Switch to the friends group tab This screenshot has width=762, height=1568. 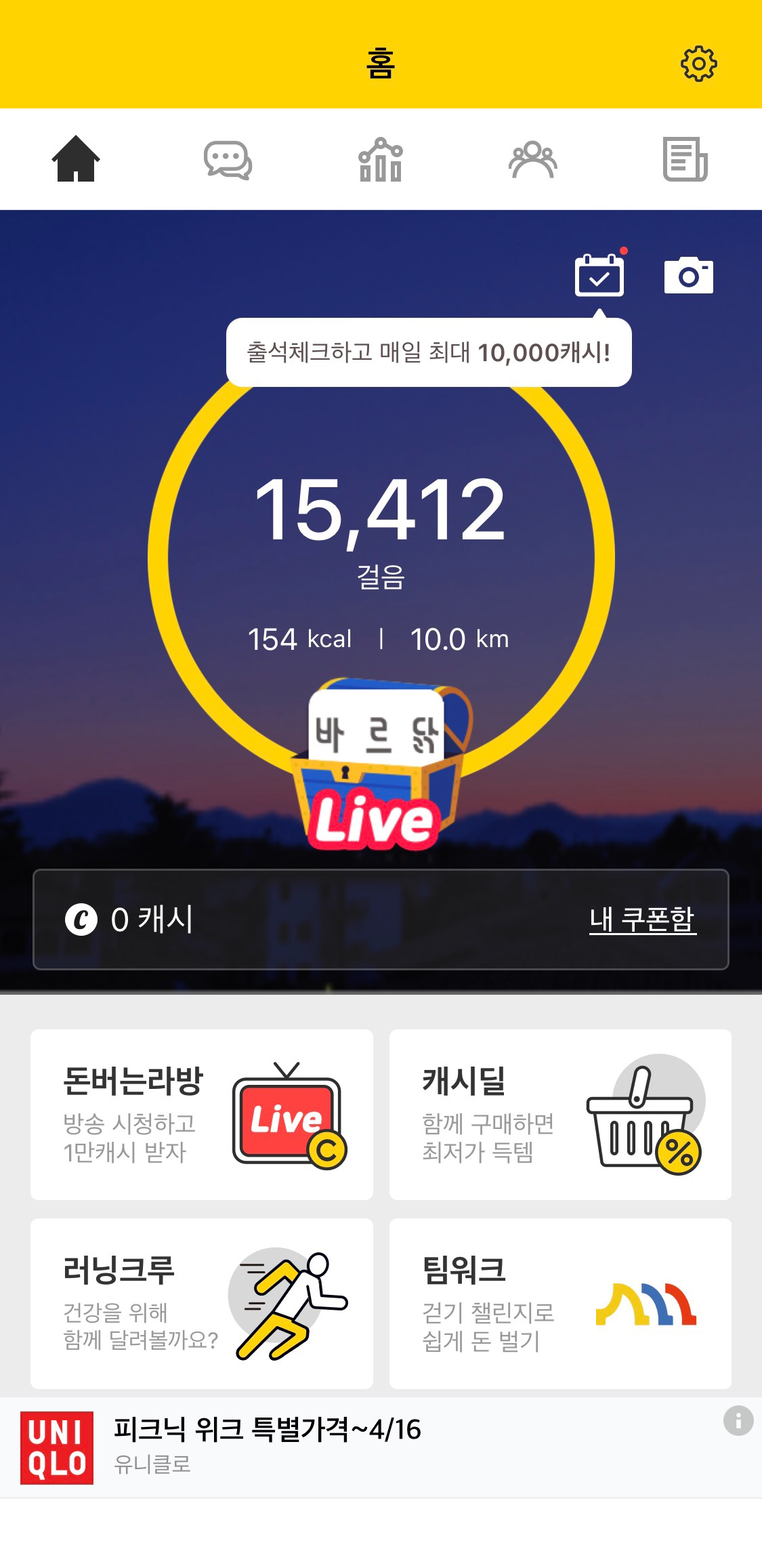pyautogui.click(x=533, y=160)
